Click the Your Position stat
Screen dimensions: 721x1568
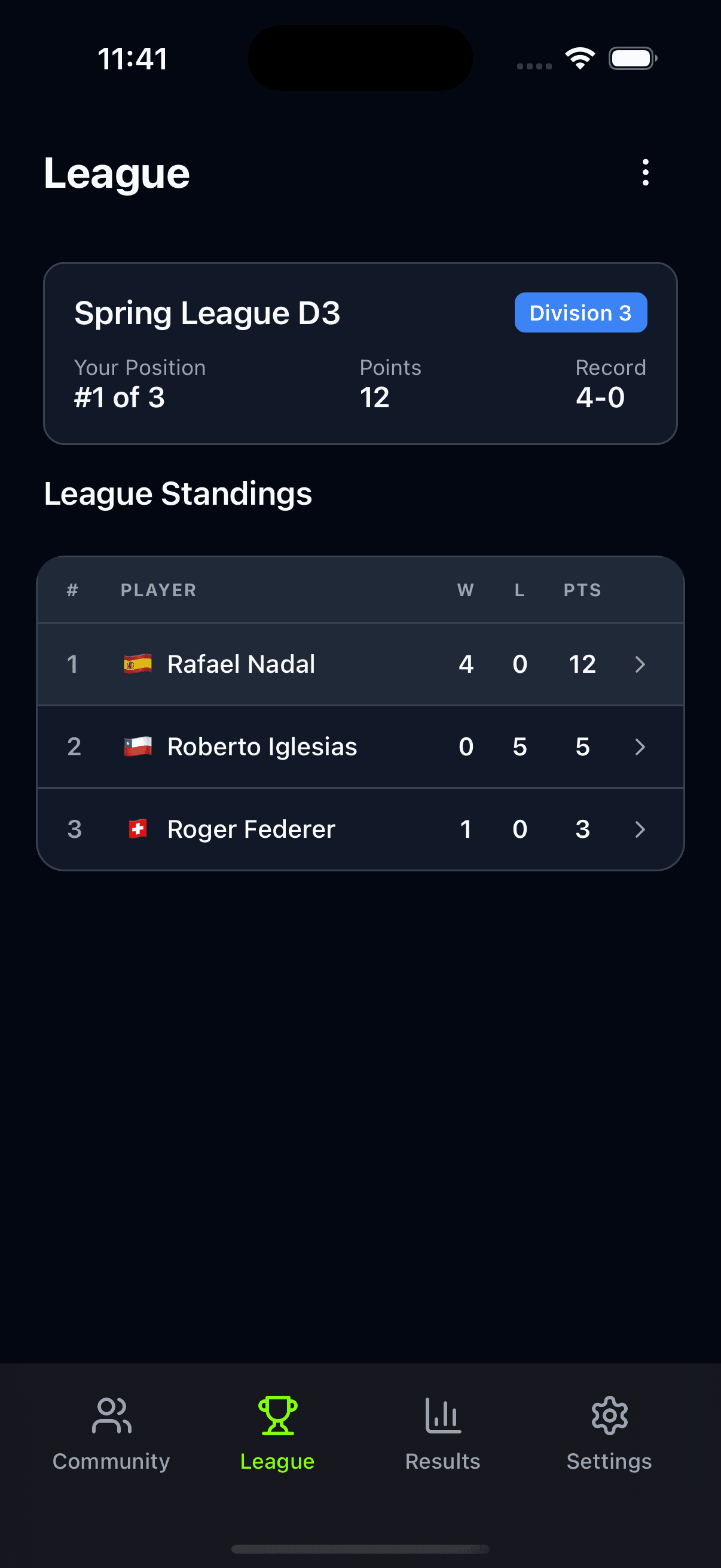pyautogui.click(x=139, y=383)
